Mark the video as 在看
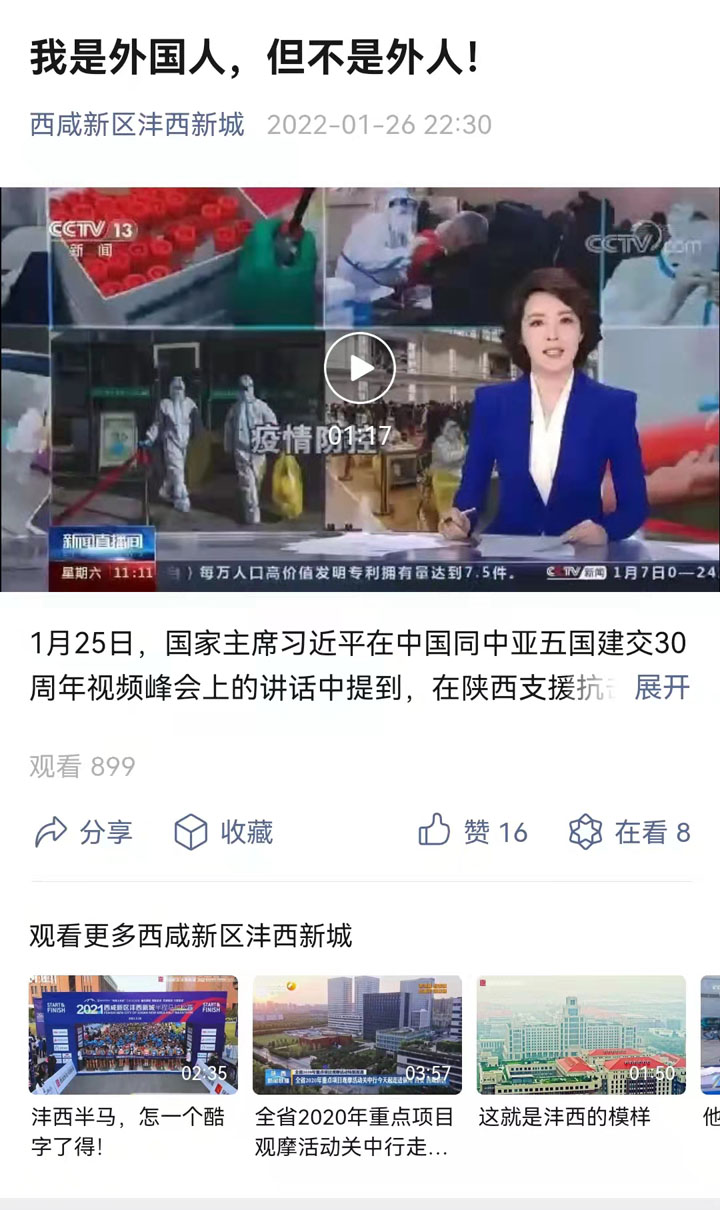Image resolution: width=720 pixels, height=1210 pixels. 630,832
